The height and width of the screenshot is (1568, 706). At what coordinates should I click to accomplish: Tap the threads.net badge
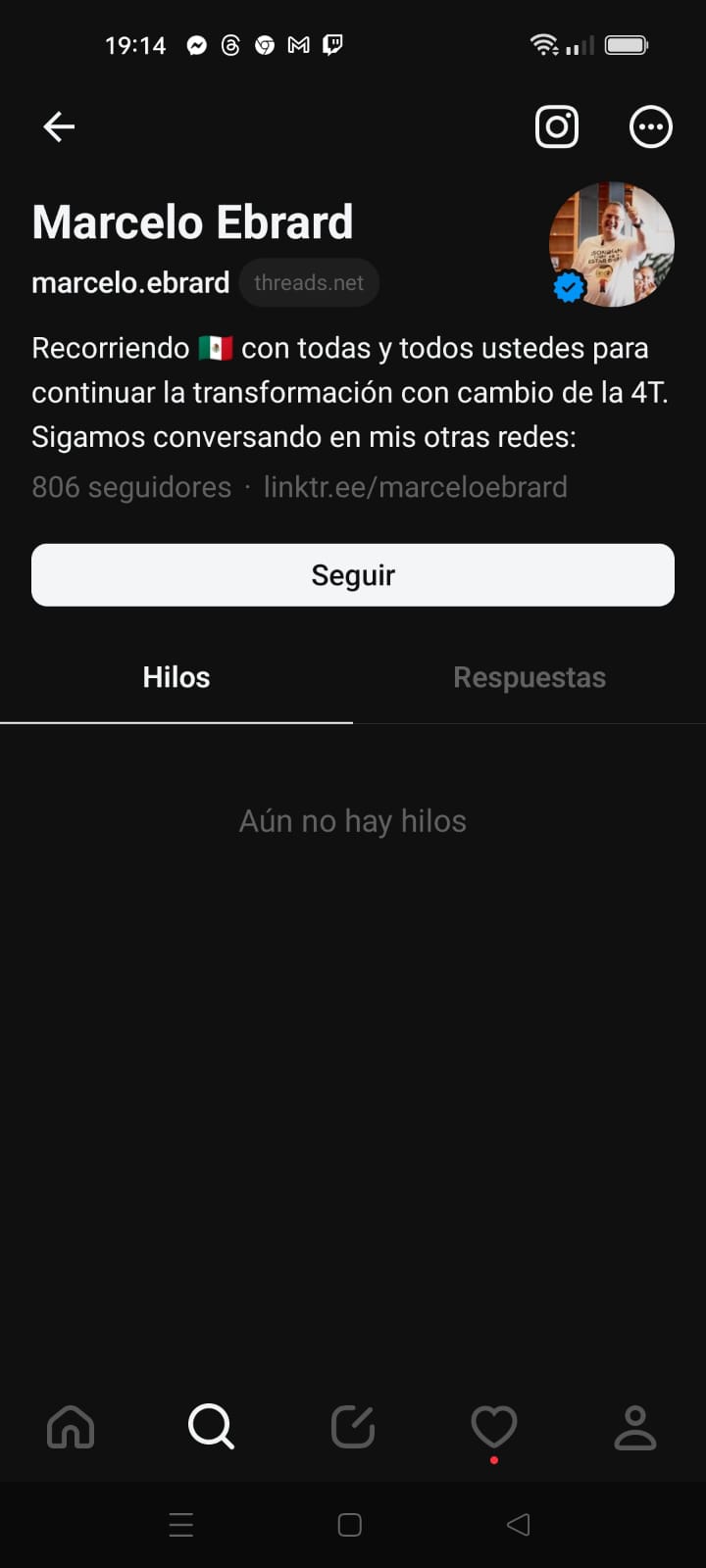click(x=309, y=282)
